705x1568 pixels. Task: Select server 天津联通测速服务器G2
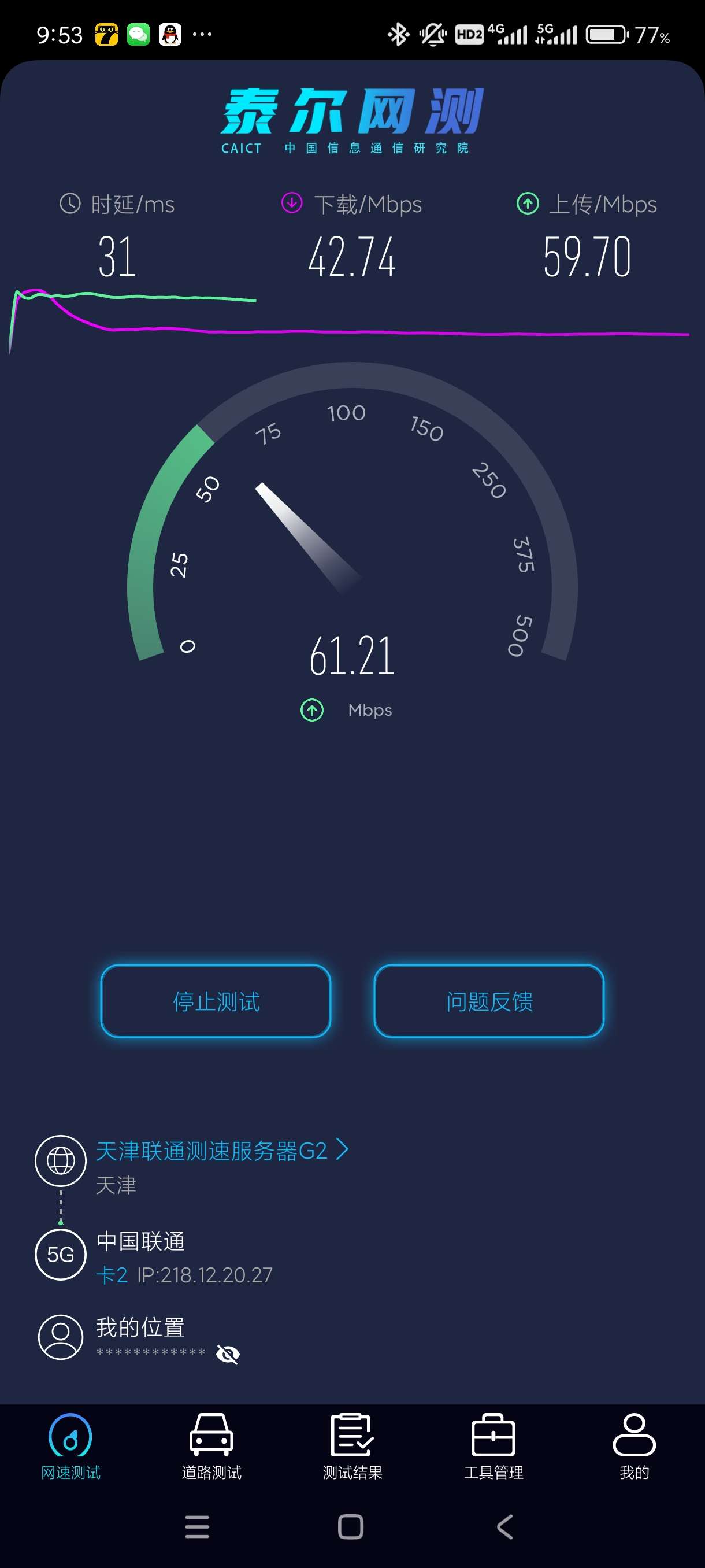tap(221, 1151)
